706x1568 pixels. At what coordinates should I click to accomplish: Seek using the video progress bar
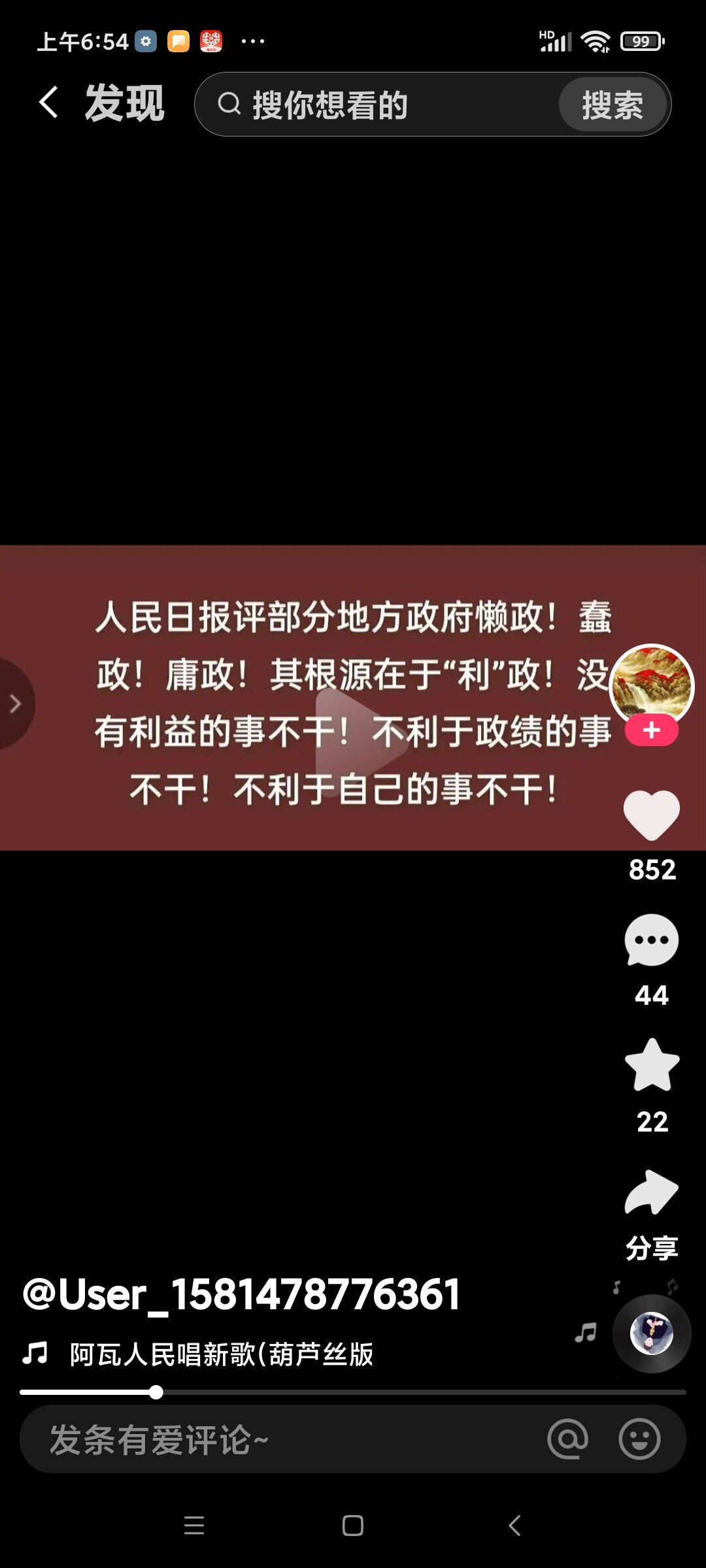353,1392
